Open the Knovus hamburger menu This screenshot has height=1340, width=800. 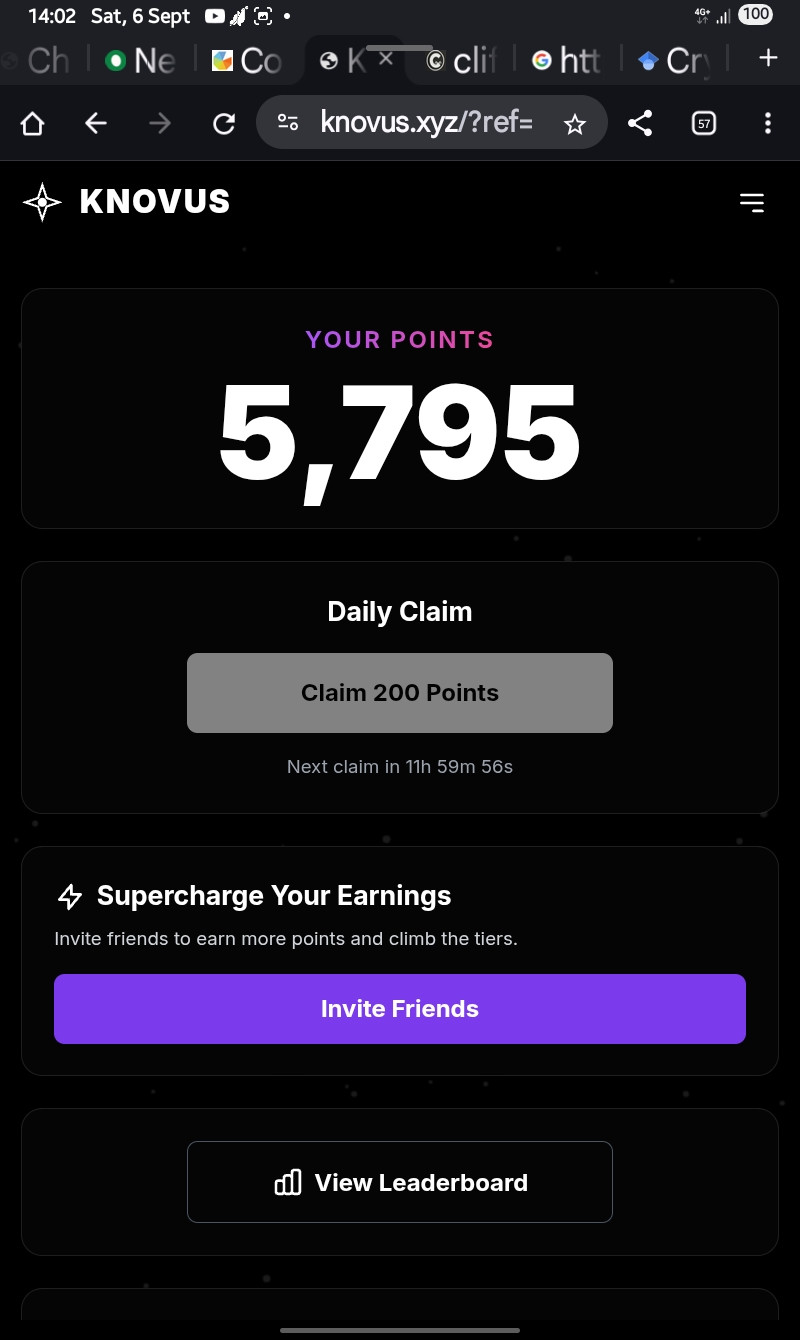click(751, 203)
